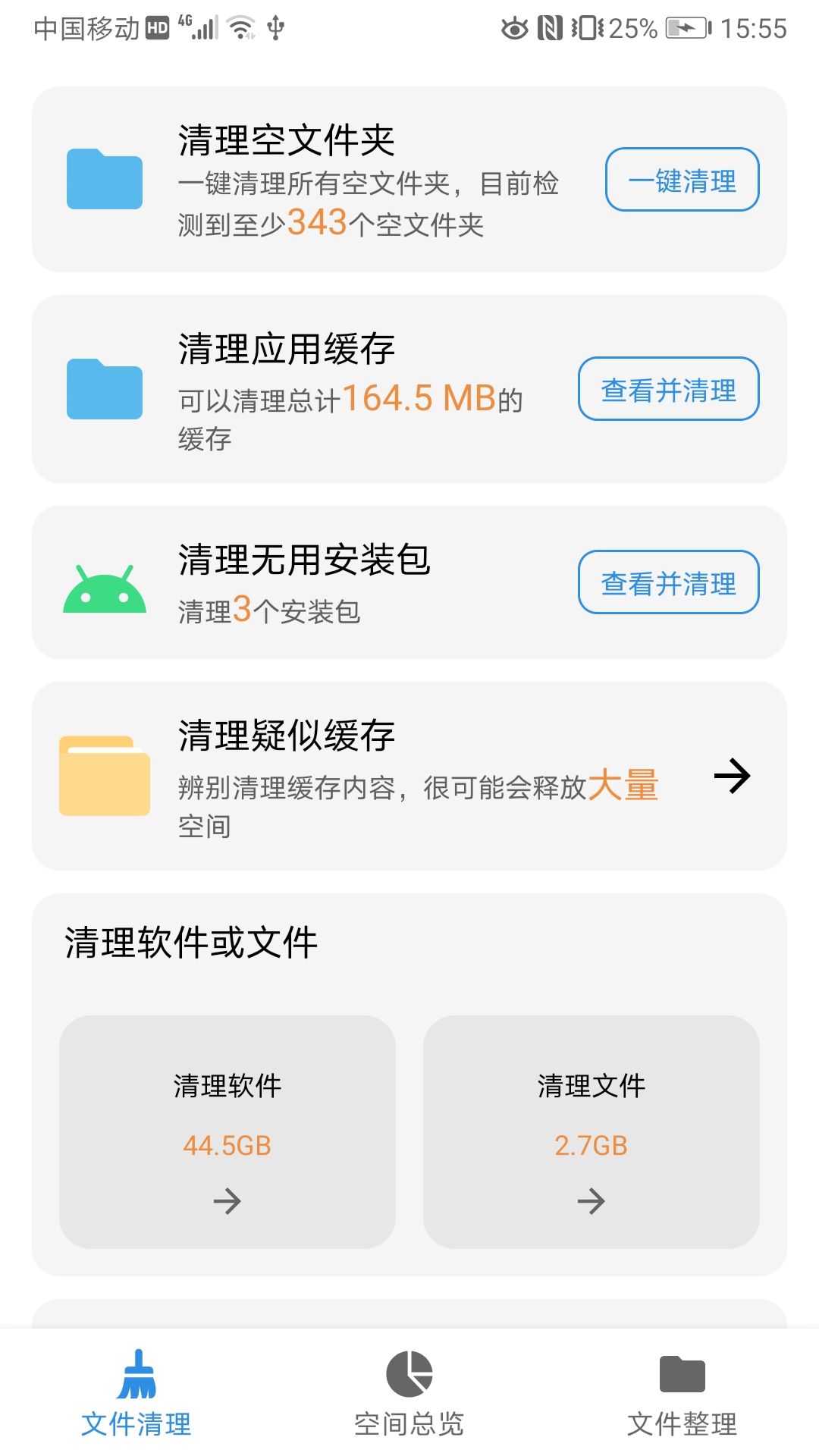
Task: Click the yellow folder icon for 清理疑似缓存
Action: tap(105, 775)
